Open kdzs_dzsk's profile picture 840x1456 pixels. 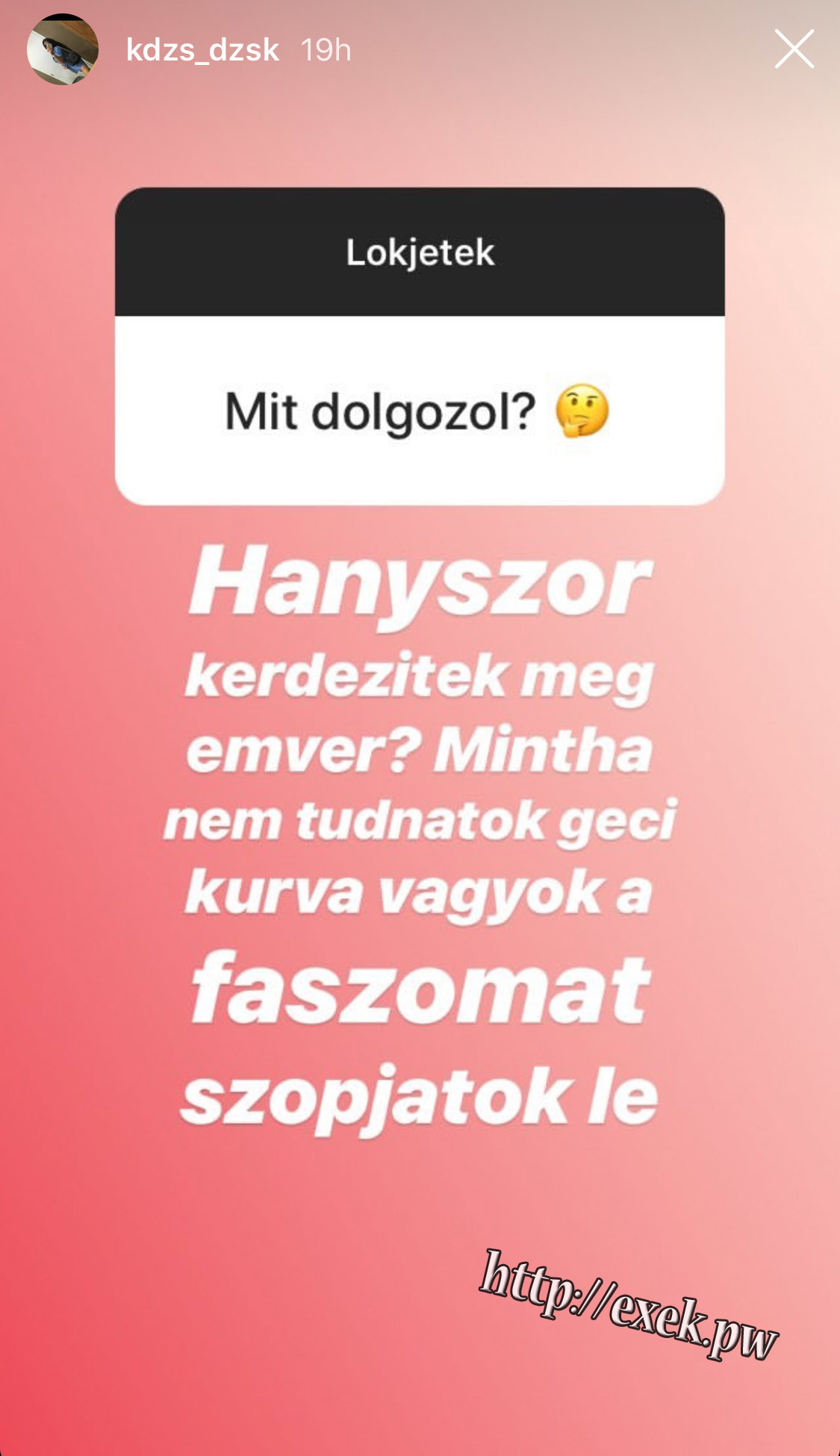[x=63, y=49]
